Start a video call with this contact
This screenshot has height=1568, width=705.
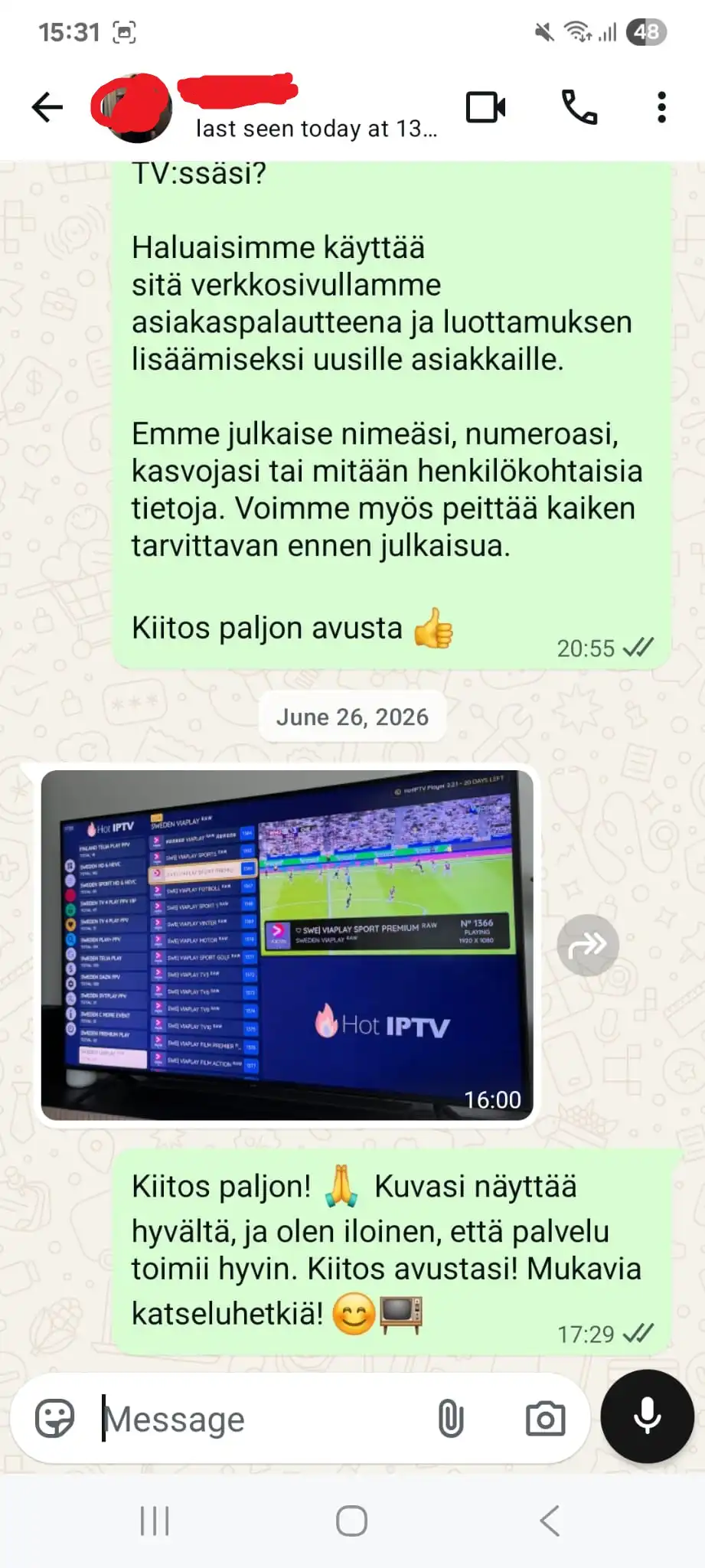click(x=486, y=107)
